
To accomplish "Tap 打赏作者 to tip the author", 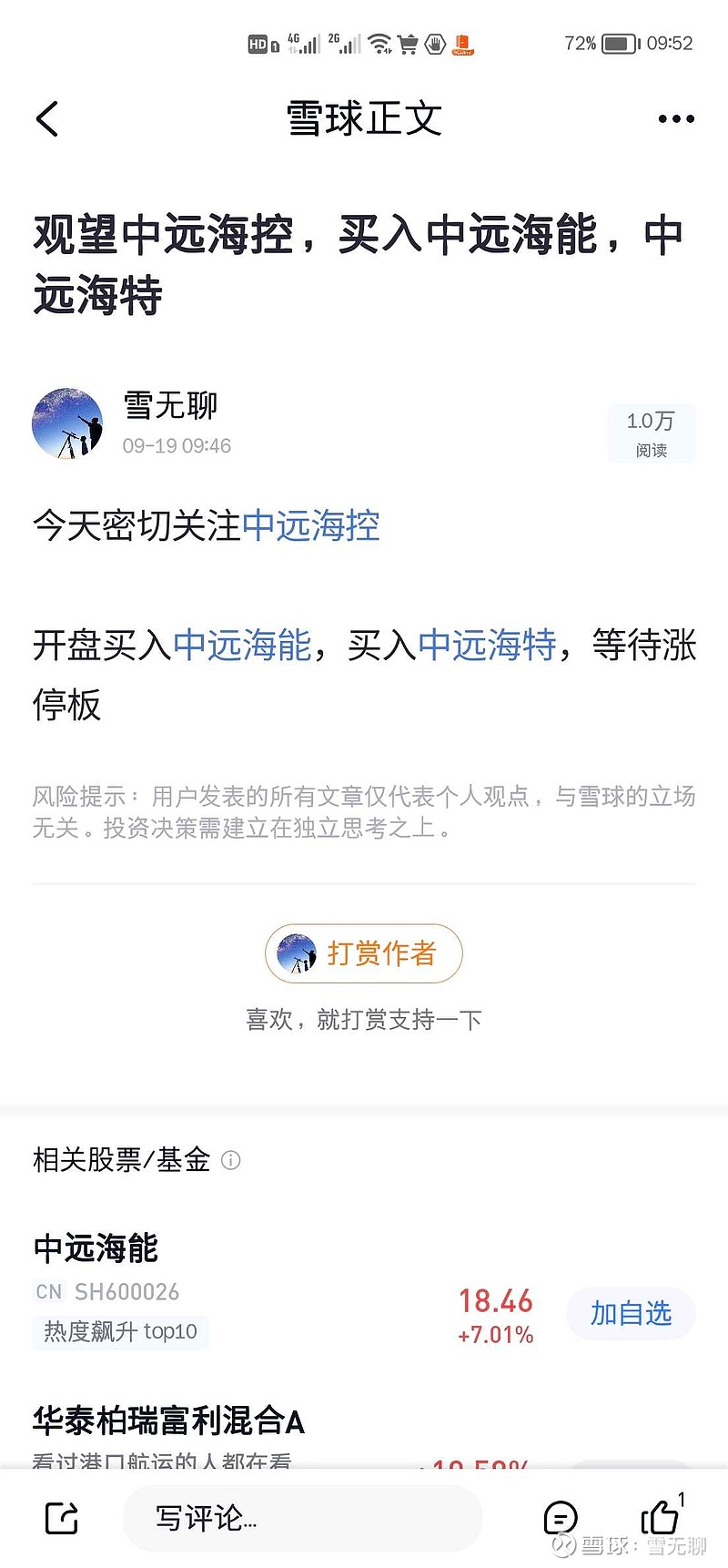I will (364, 953).
